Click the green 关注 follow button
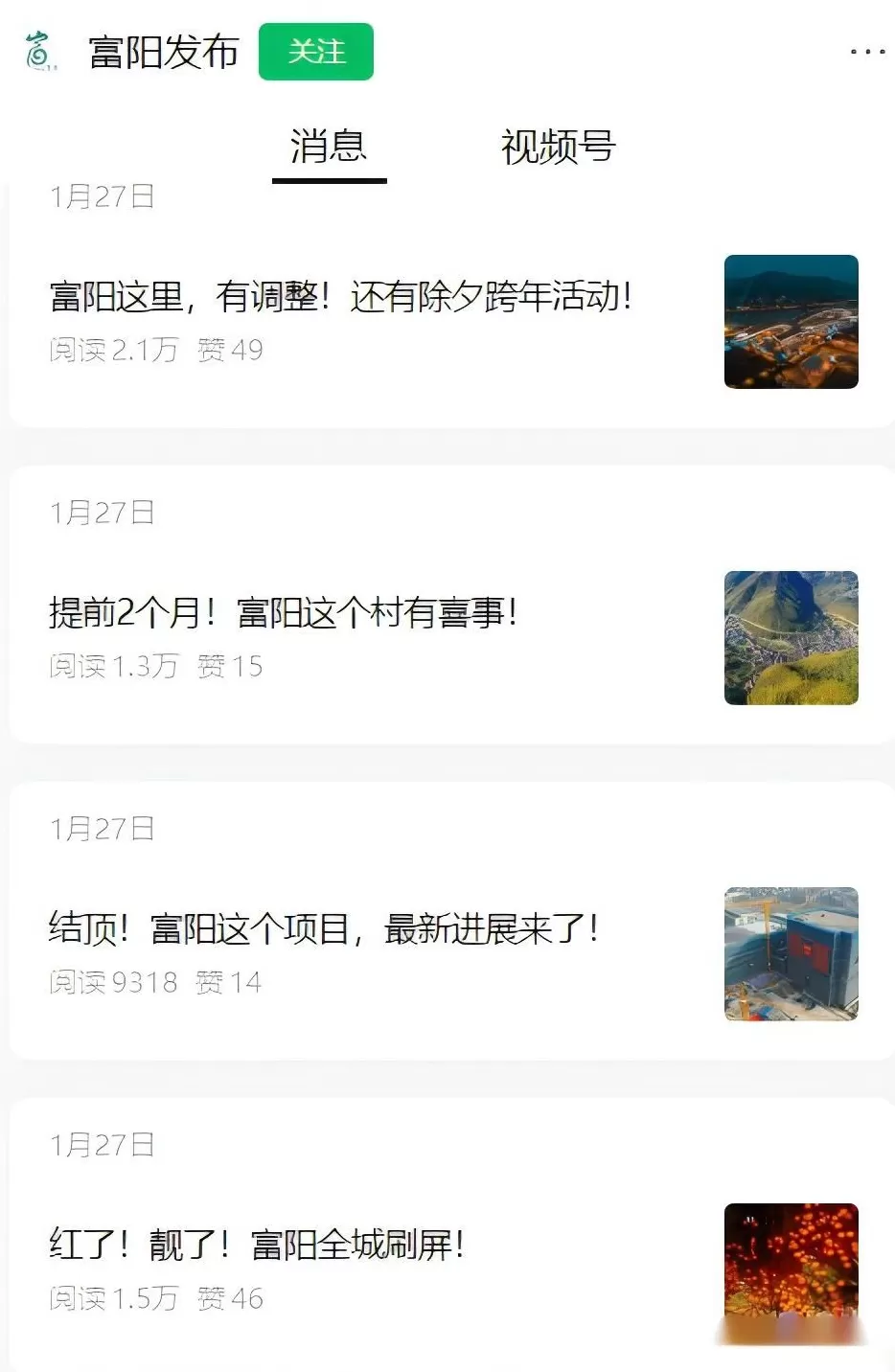 316,53
